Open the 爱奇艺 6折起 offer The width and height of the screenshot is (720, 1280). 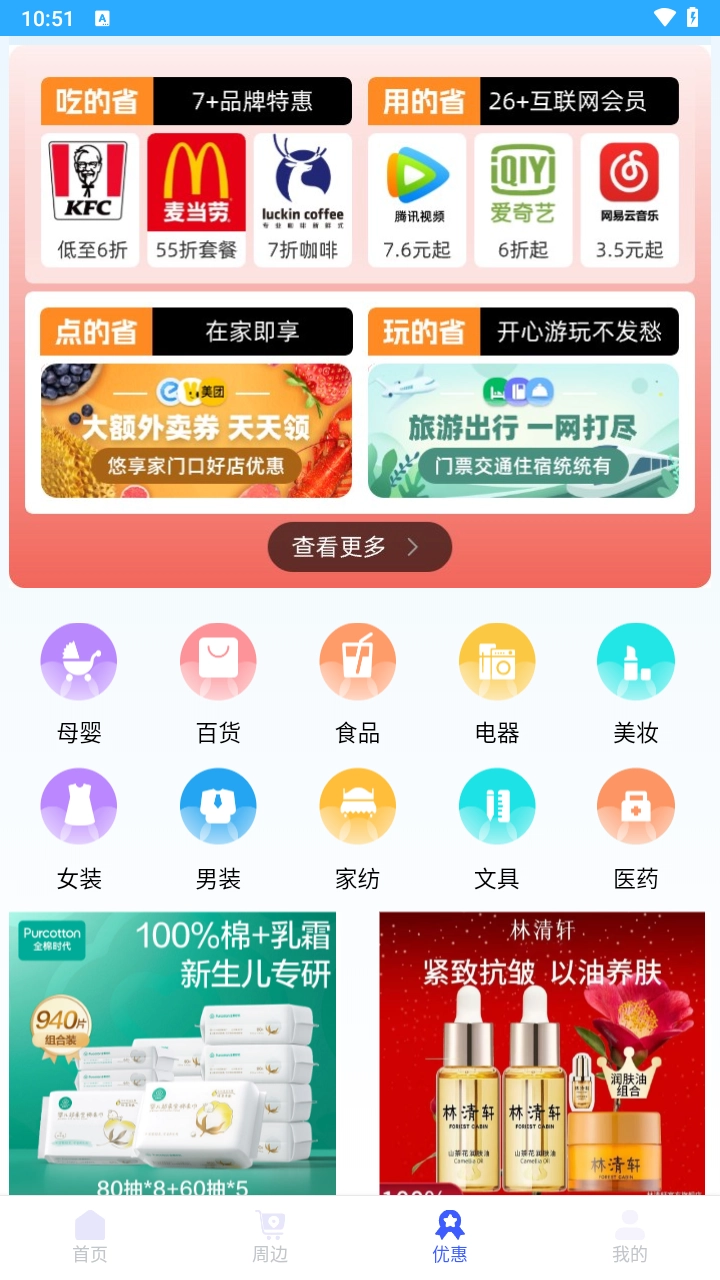pyautogui.click(x=523, y=200)
